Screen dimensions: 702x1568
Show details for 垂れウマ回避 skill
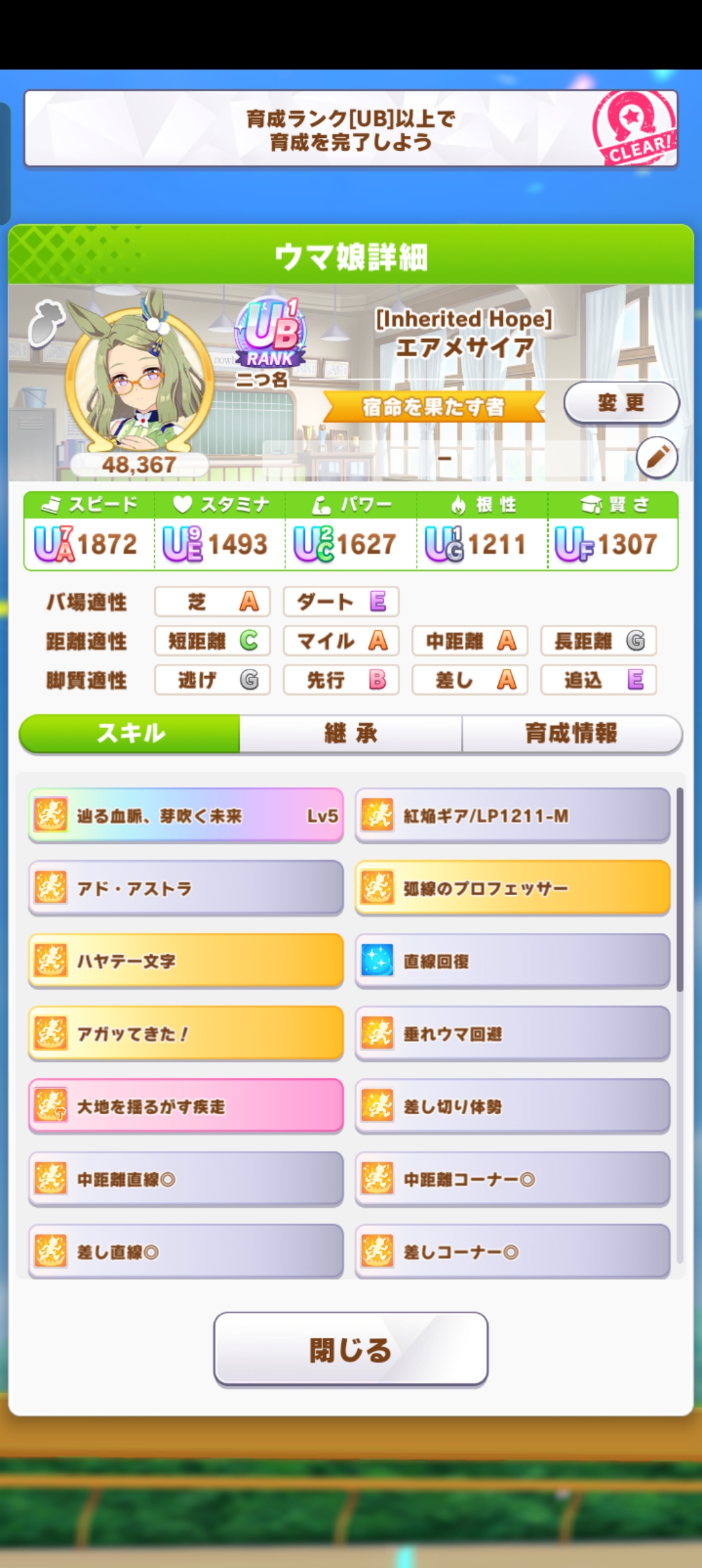(512, 1034)
